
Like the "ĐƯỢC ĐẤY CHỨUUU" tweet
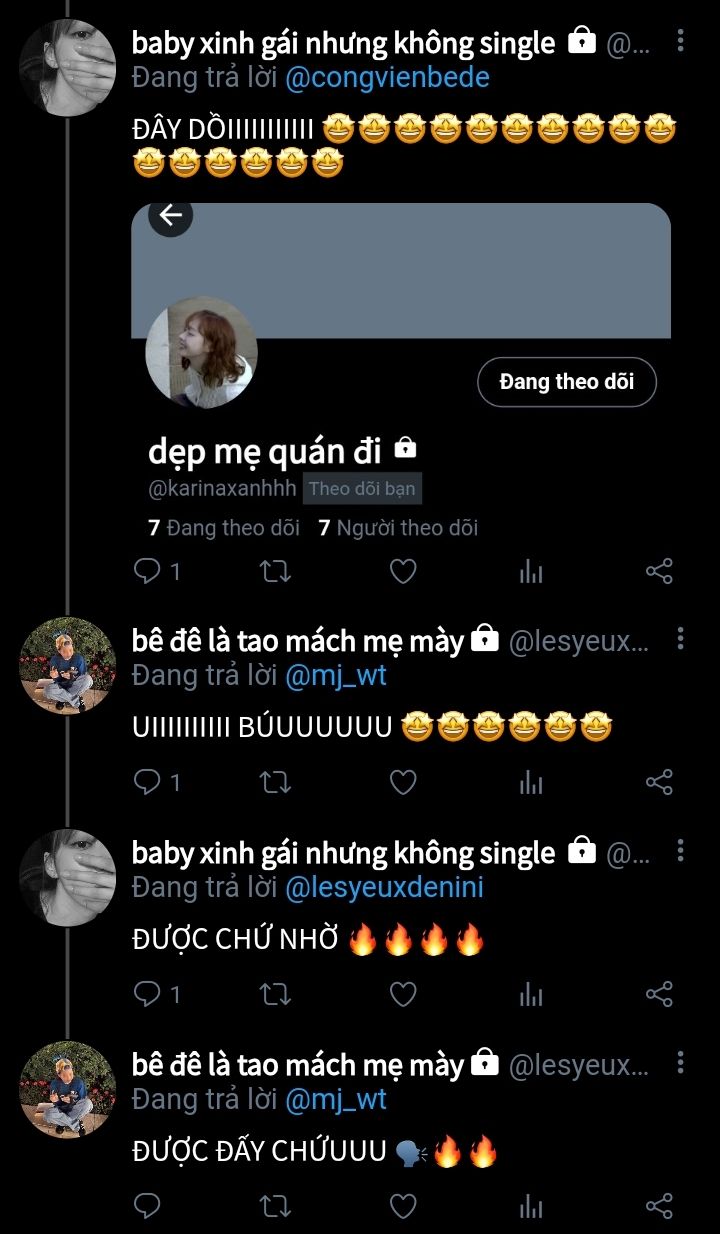click(x=402, y=1206)
